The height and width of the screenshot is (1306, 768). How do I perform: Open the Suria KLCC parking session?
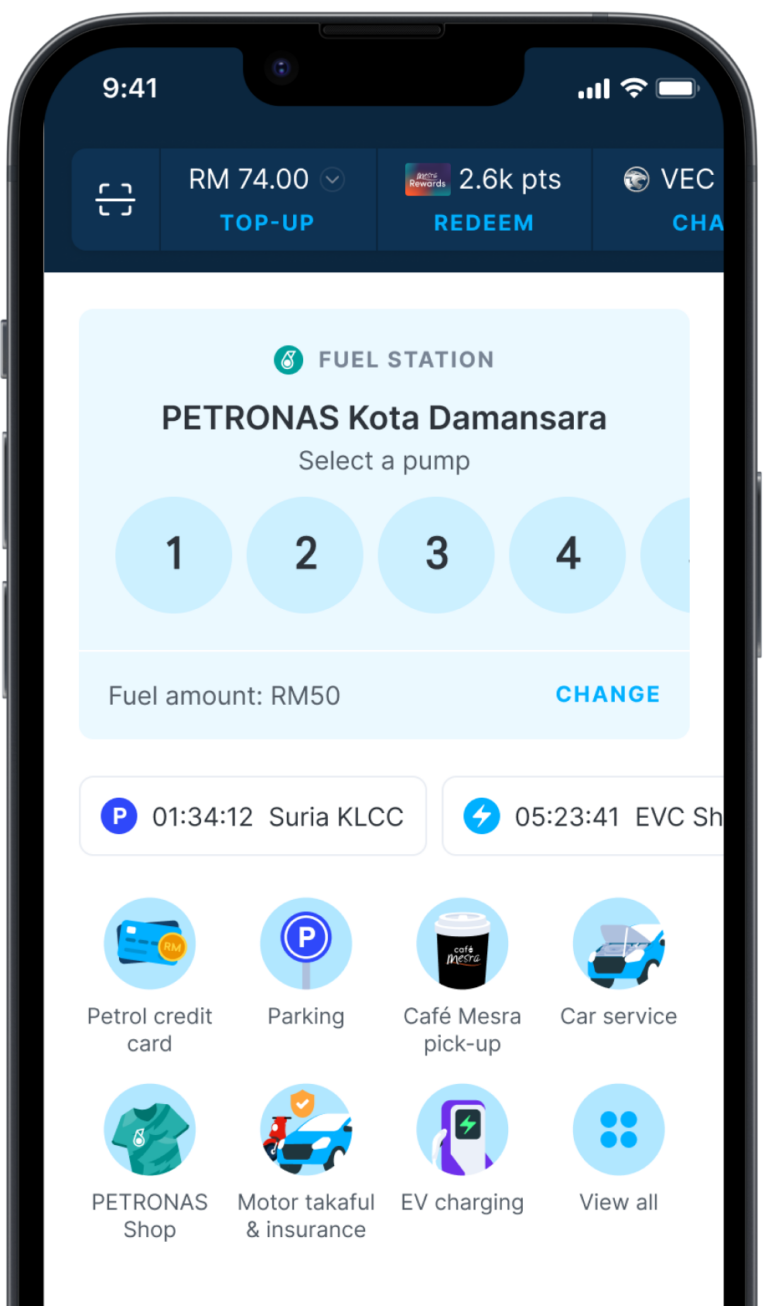[x=253, y=816]
